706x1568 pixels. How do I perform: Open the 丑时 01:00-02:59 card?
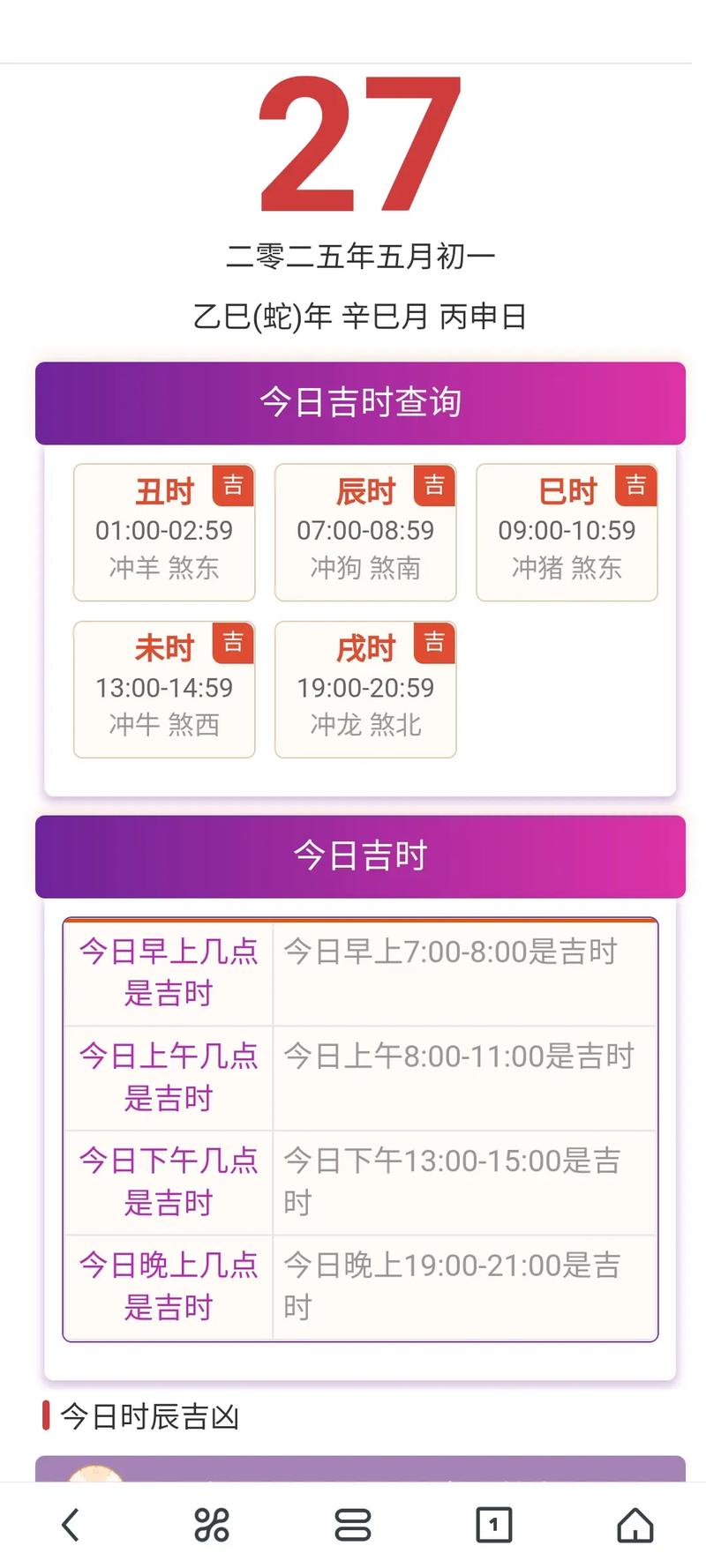tap(164, 533)
